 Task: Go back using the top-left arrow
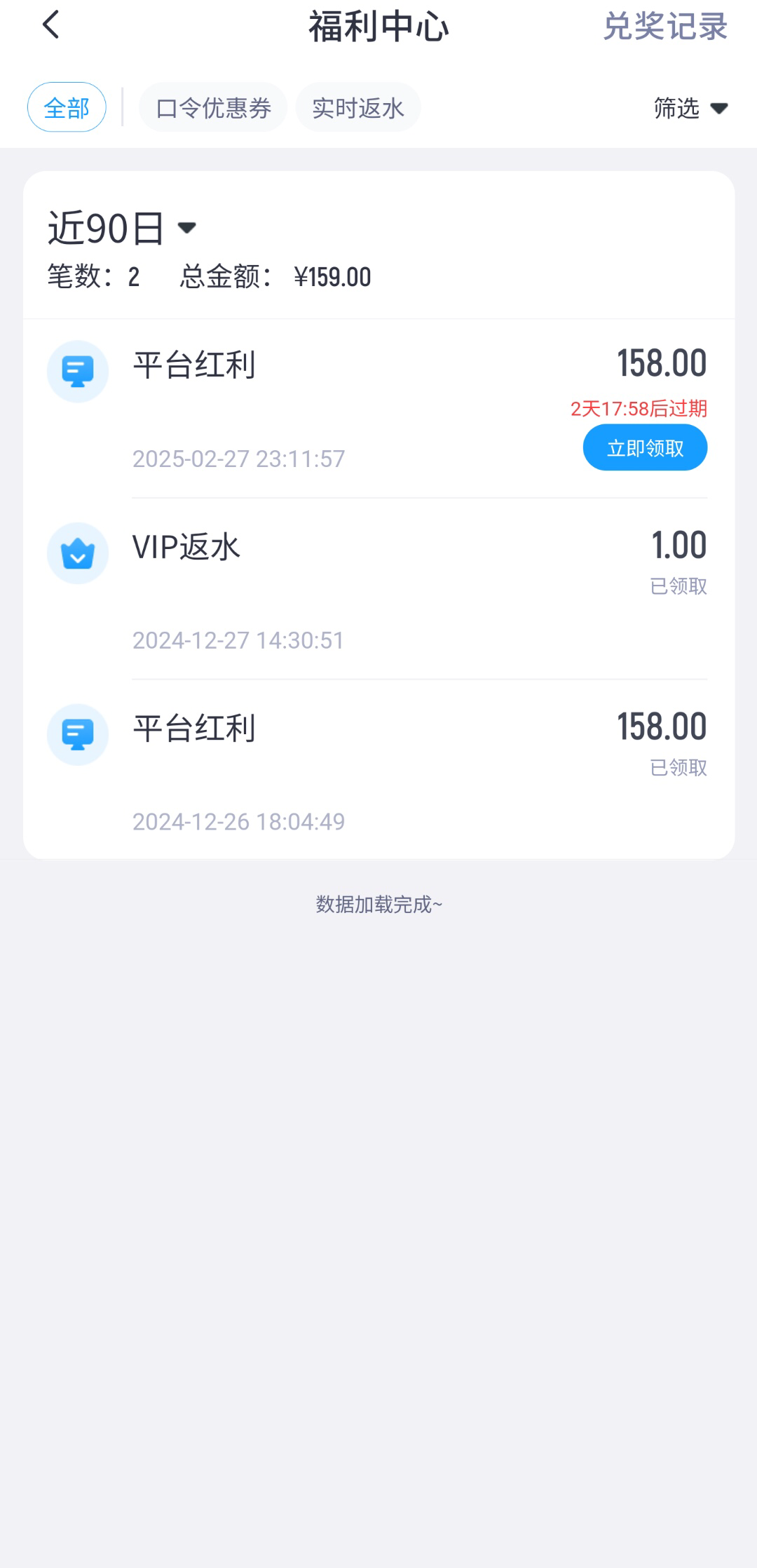(51, 26)
